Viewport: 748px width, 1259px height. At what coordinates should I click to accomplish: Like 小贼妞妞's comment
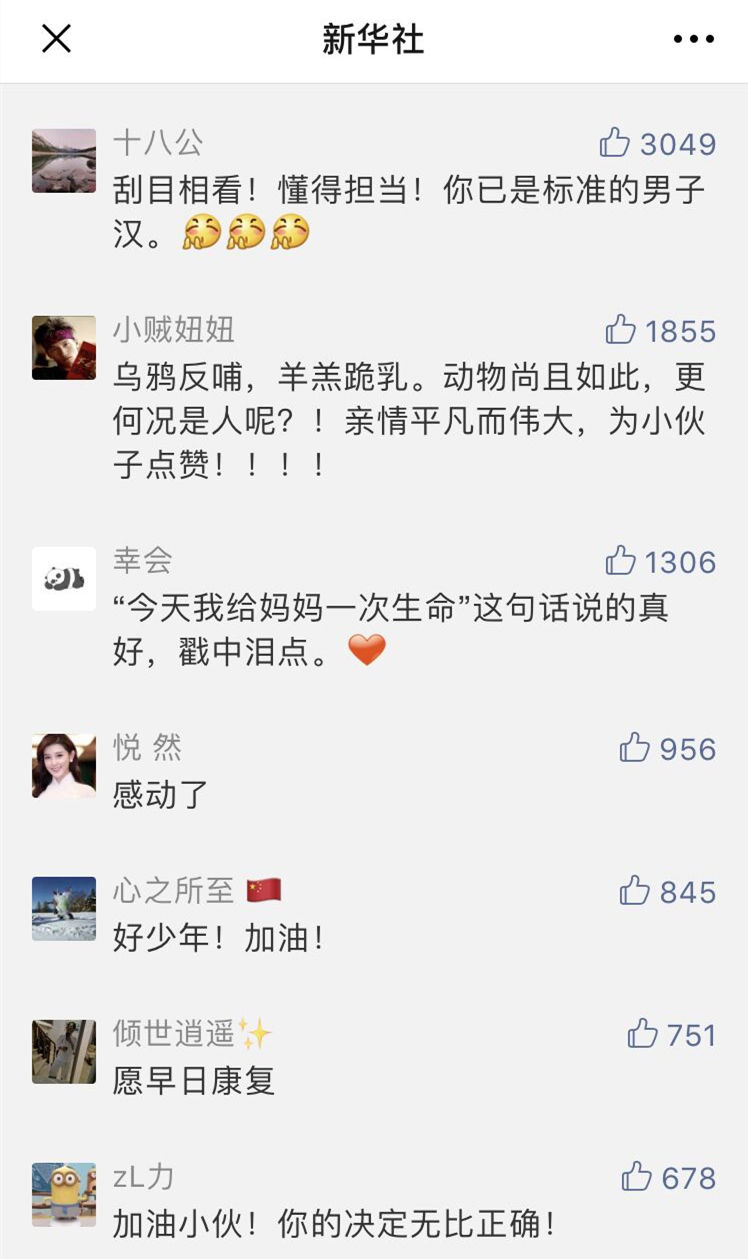(x=621, y=330)
